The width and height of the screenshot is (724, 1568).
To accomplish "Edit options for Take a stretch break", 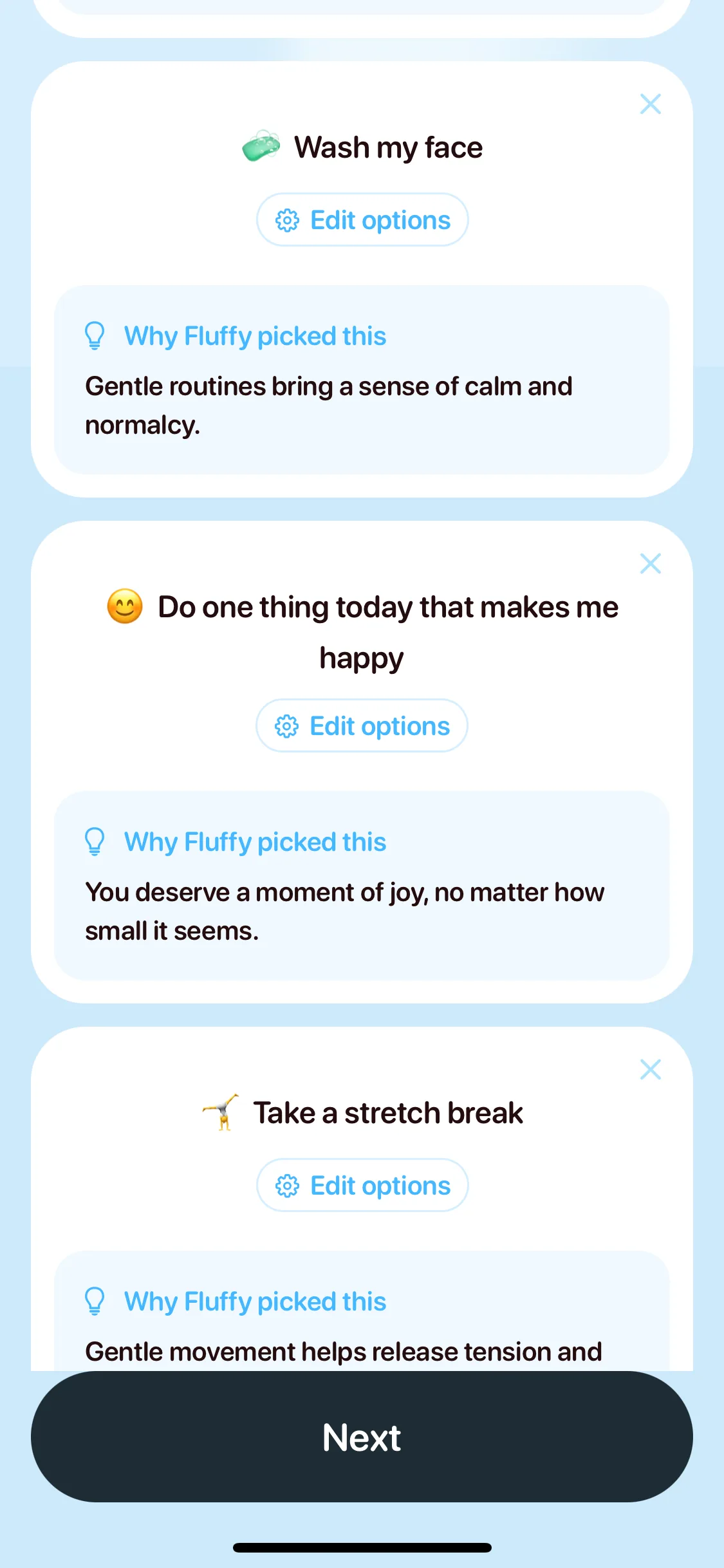I will (362, 1186).
